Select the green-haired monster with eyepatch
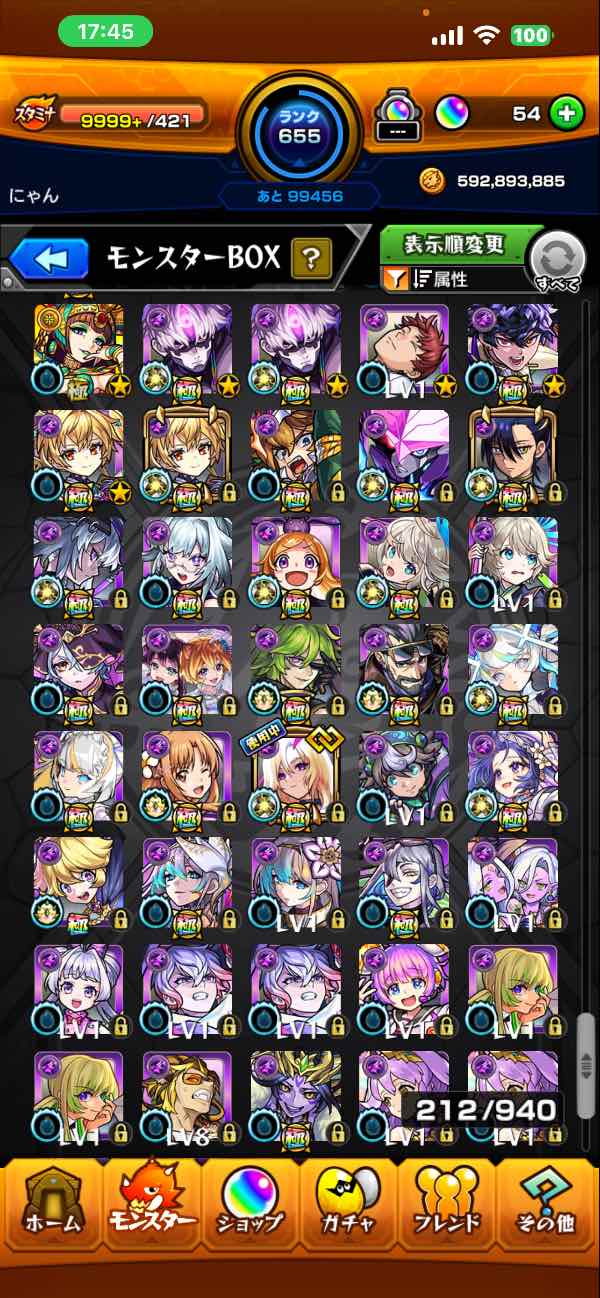The height and width of the screenshot is (1298, 600). point(296,668)
